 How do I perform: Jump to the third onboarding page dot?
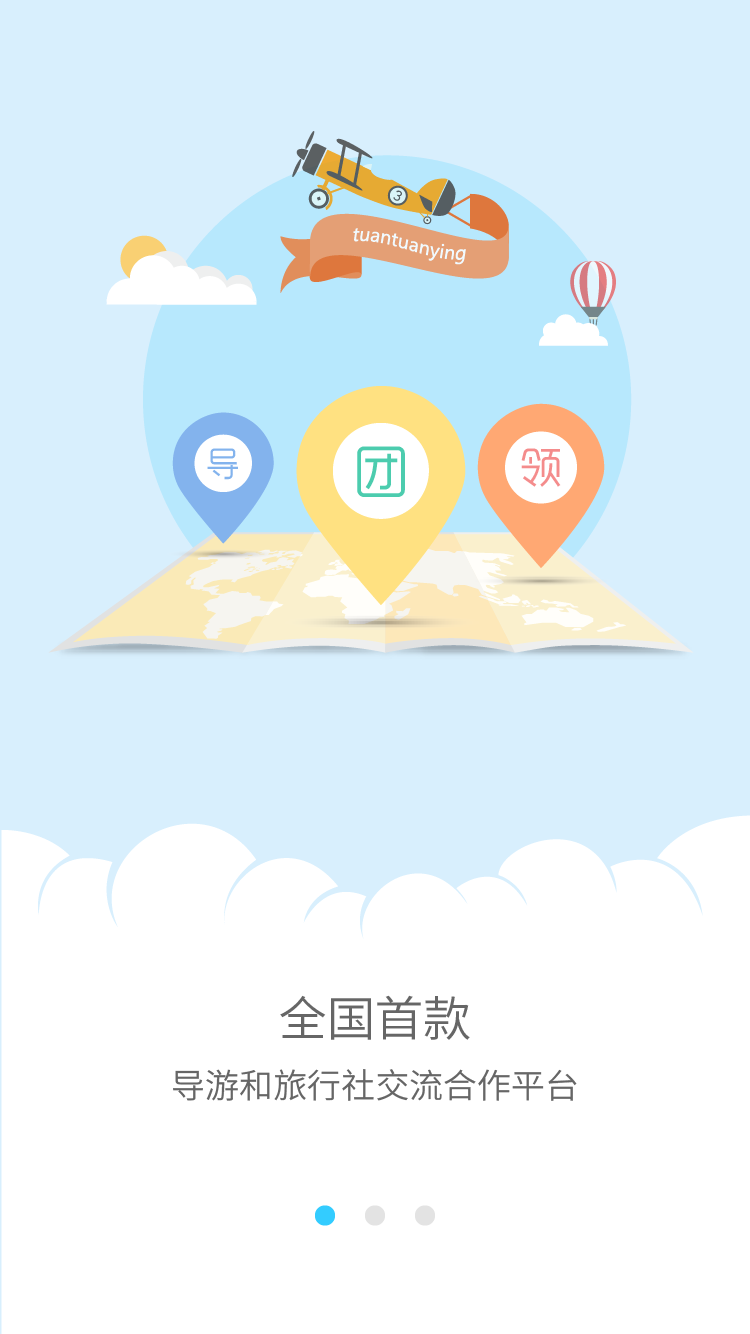click(x=425, y=1215)
